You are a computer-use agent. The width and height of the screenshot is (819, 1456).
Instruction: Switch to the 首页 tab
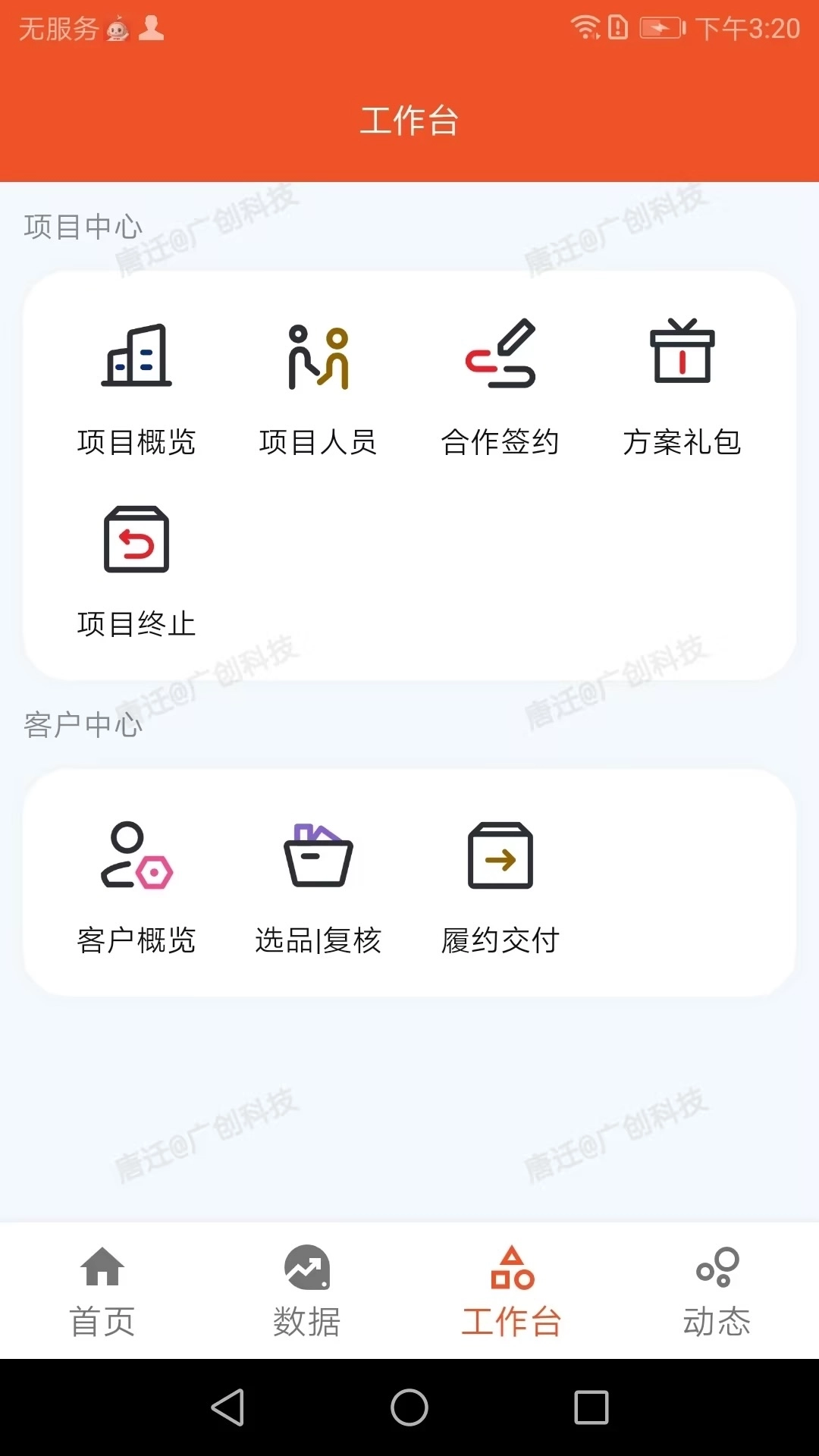pyautogui.click(x=102, y=1289)
